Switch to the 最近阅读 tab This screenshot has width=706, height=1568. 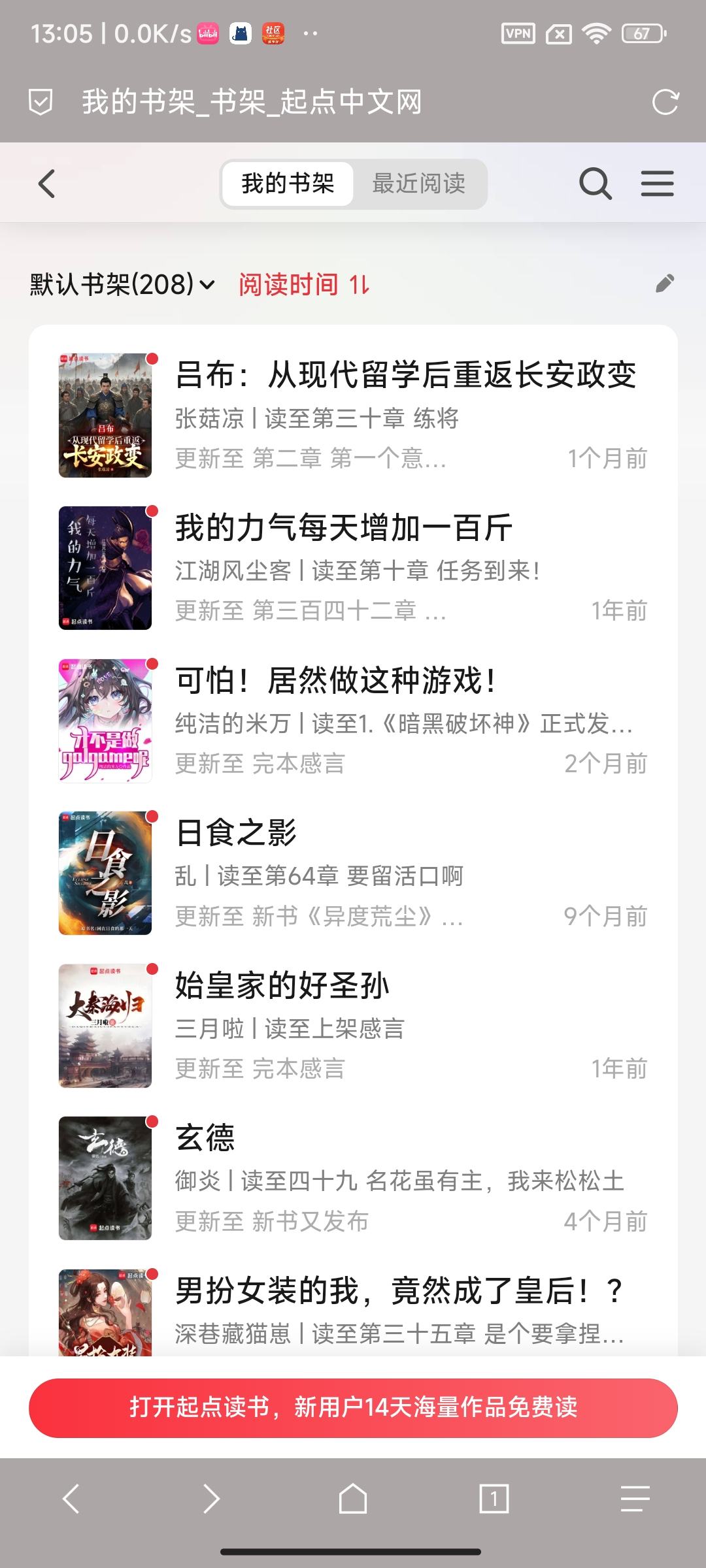point(418,184)
